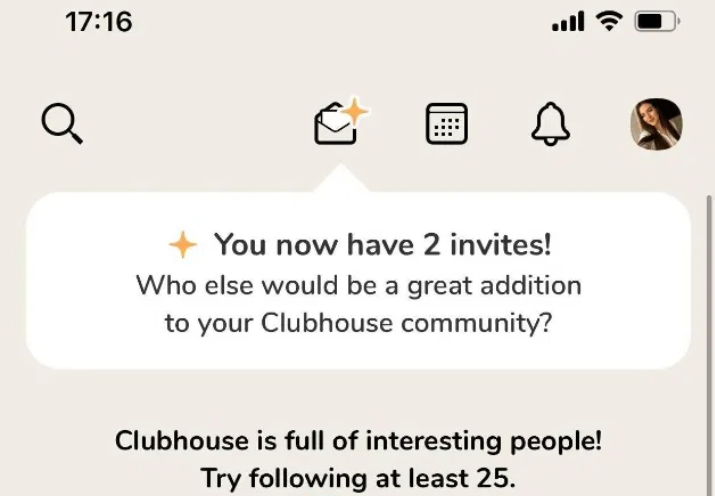The height and width of the screenshot is (496, 715).
Task: Tap the 'You now have 2 invites' banner
Action: [x=358, y=282]
